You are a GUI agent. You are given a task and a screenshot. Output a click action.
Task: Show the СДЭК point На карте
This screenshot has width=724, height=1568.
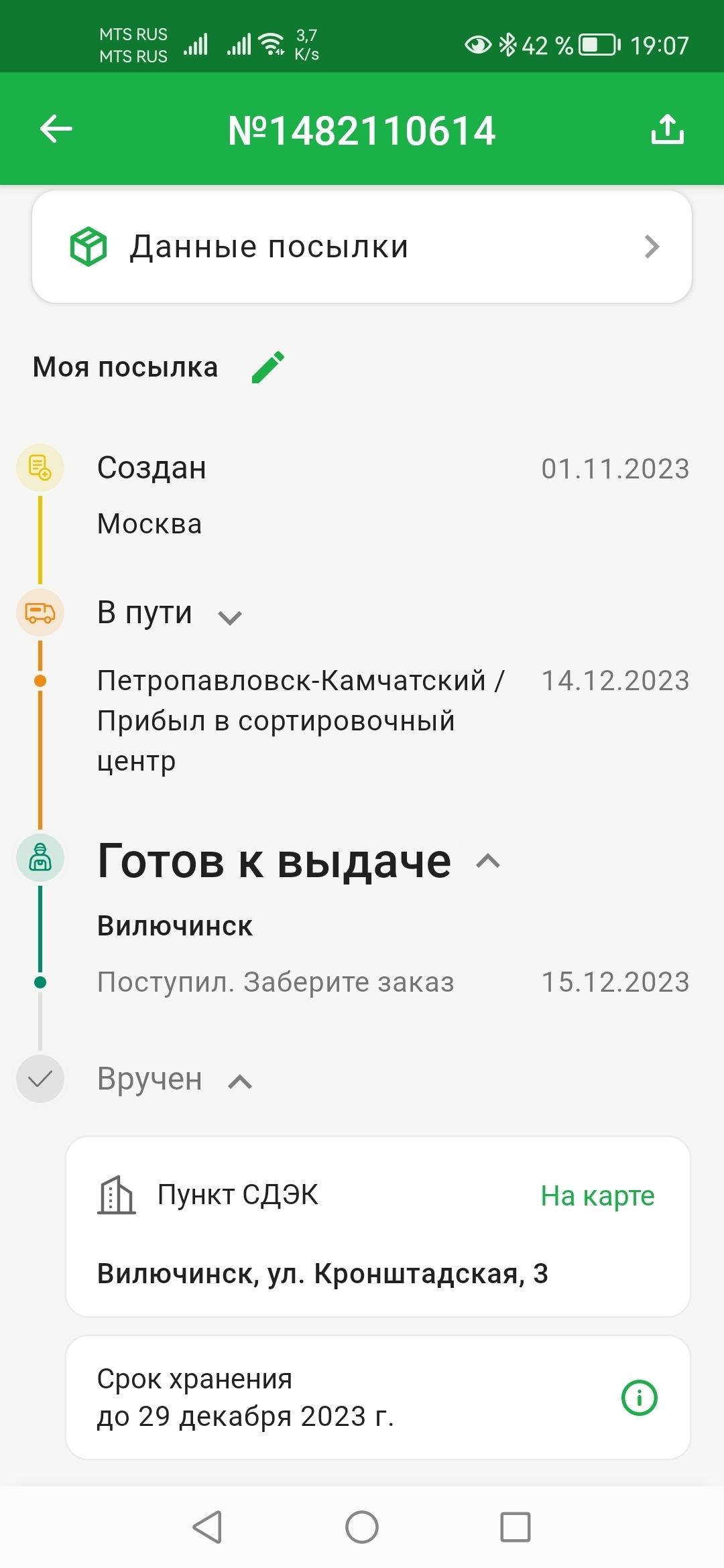pyautogui.click(x=597, y=1196)
